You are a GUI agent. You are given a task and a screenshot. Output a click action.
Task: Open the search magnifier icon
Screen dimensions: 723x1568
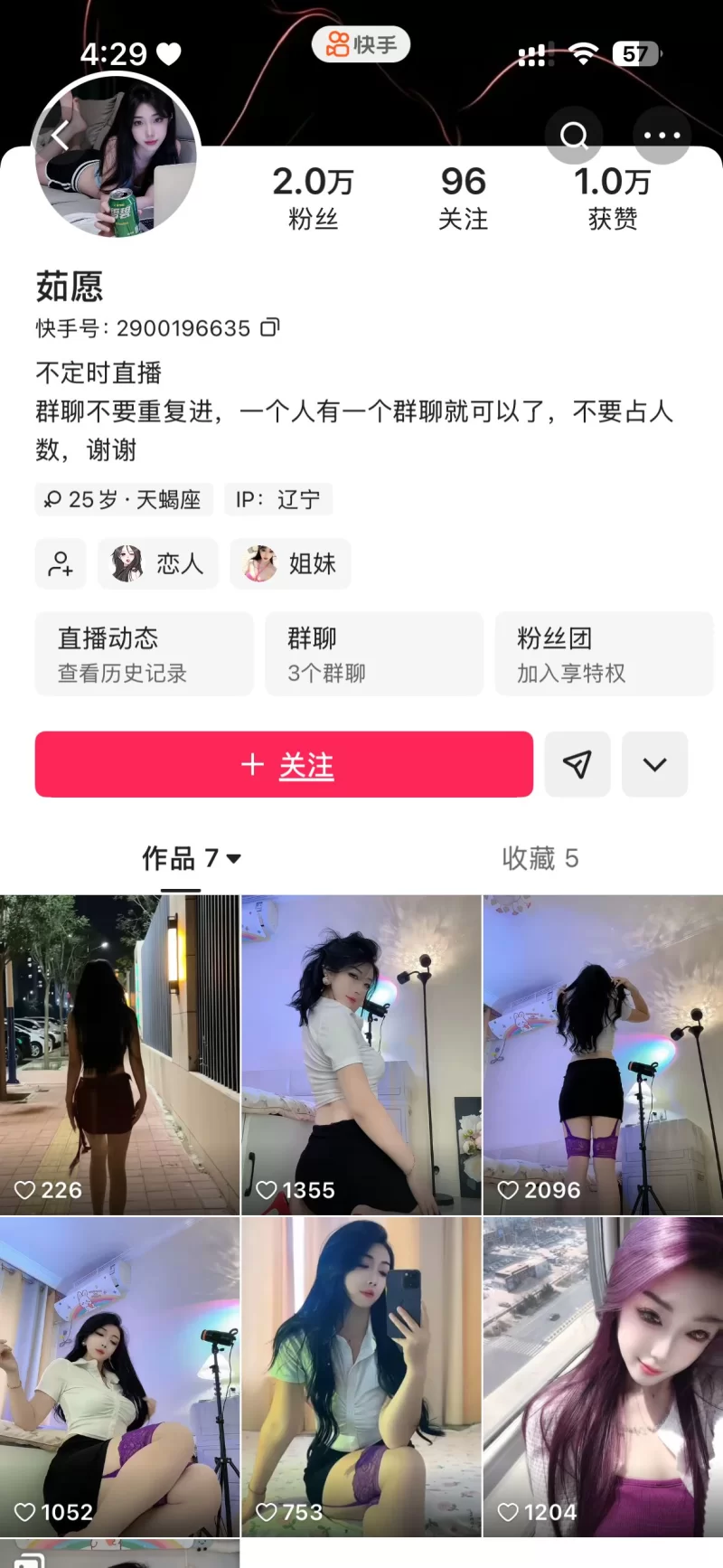(x=574, y=136)
